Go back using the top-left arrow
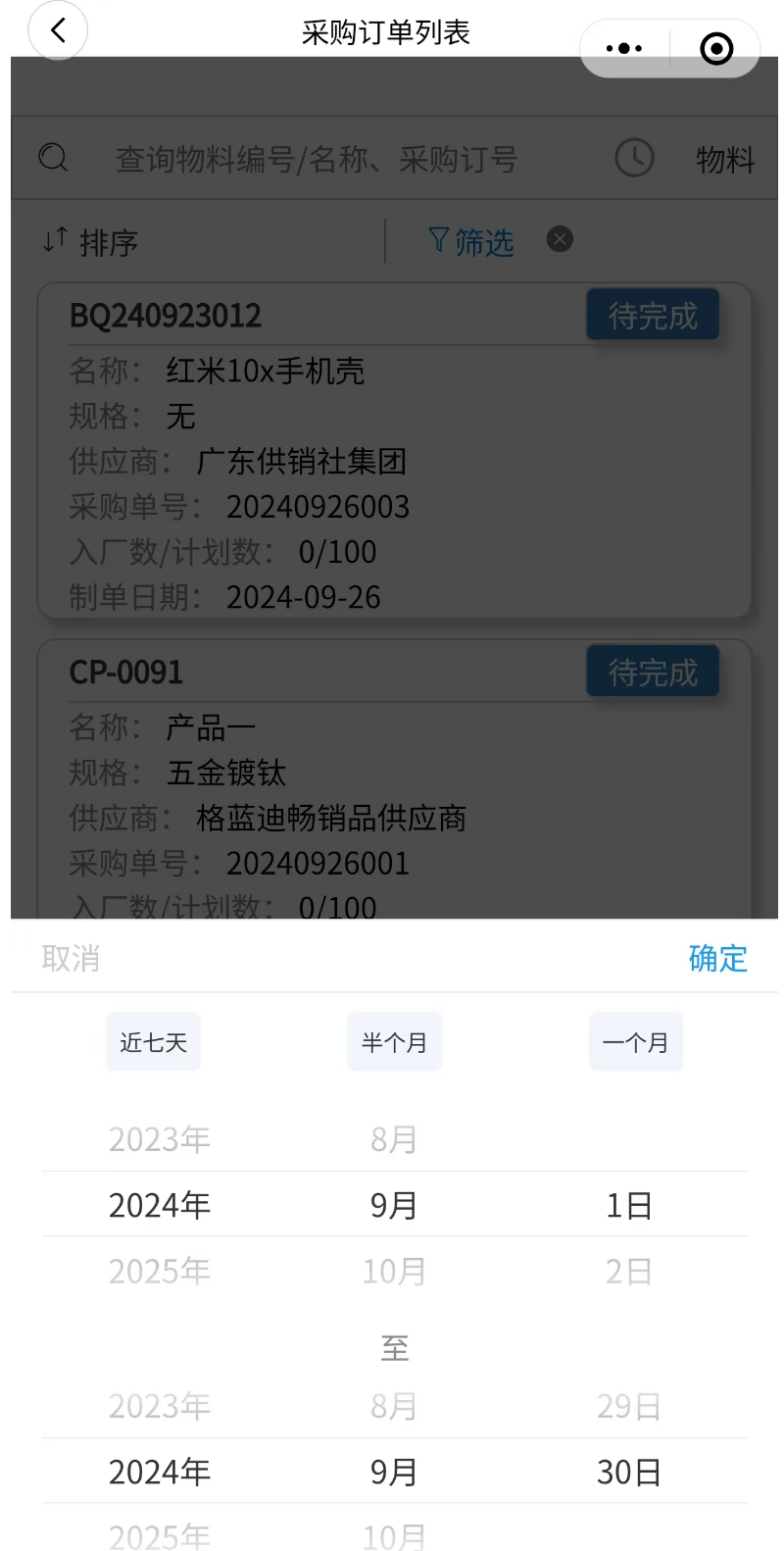 click(x=58, y=30)
